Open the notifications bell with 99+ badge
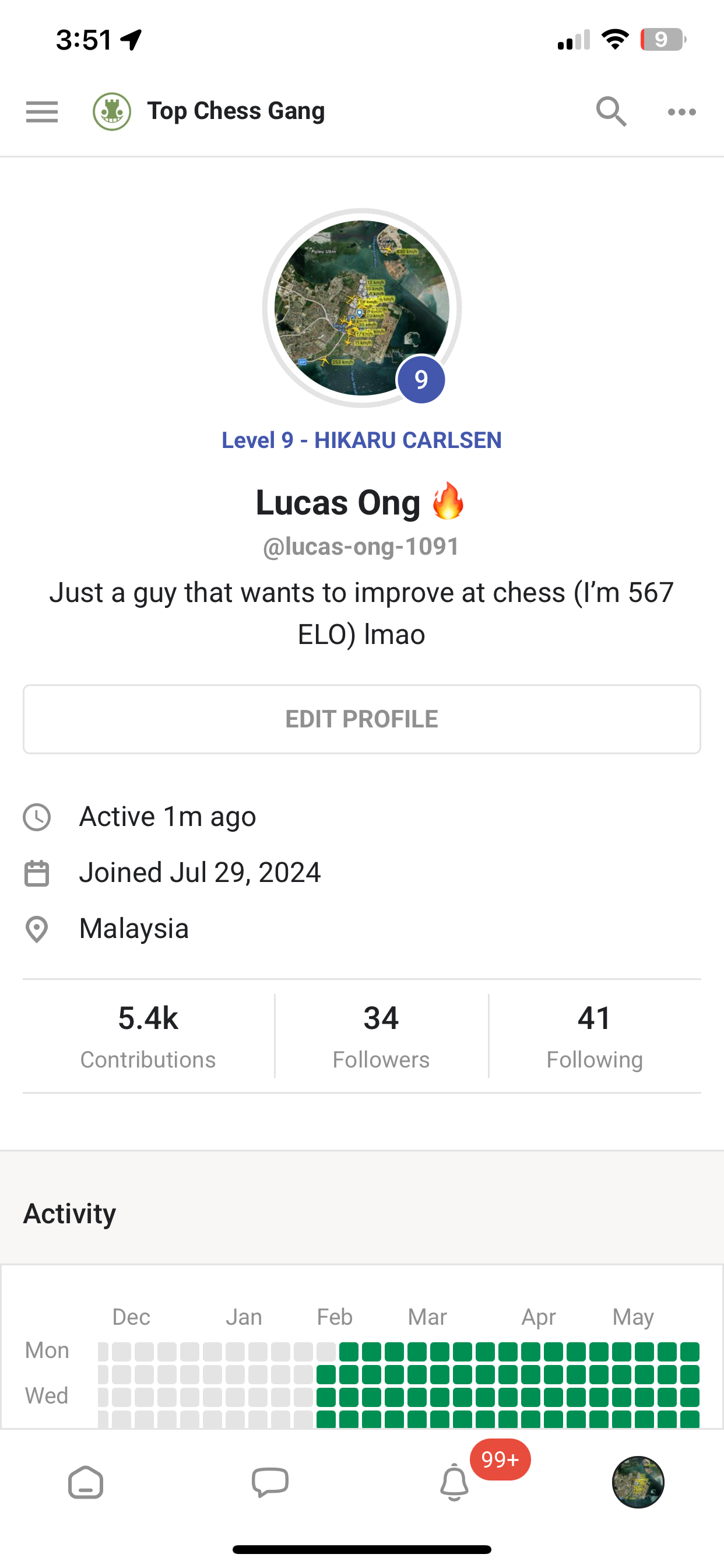Image resolution: width=724 pixels, height=1568 pixels. click(455, 1482)
